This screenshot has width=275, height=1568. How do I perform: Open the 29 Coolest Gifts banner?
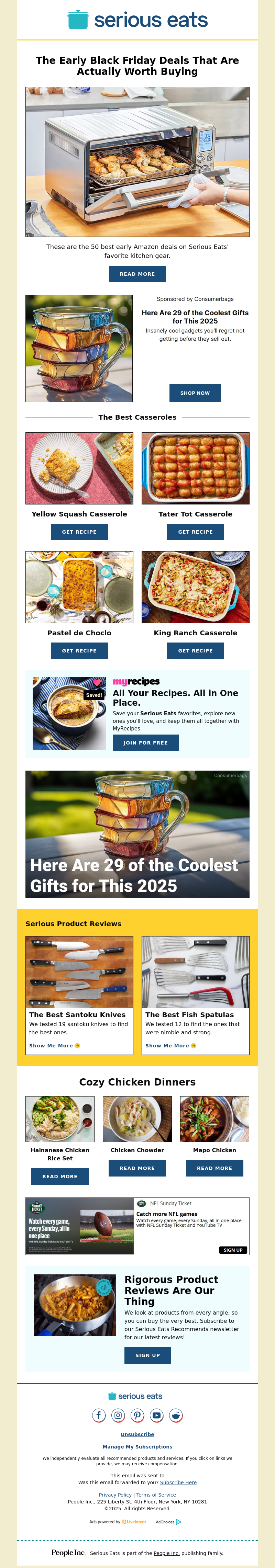(x=137, y=834)
